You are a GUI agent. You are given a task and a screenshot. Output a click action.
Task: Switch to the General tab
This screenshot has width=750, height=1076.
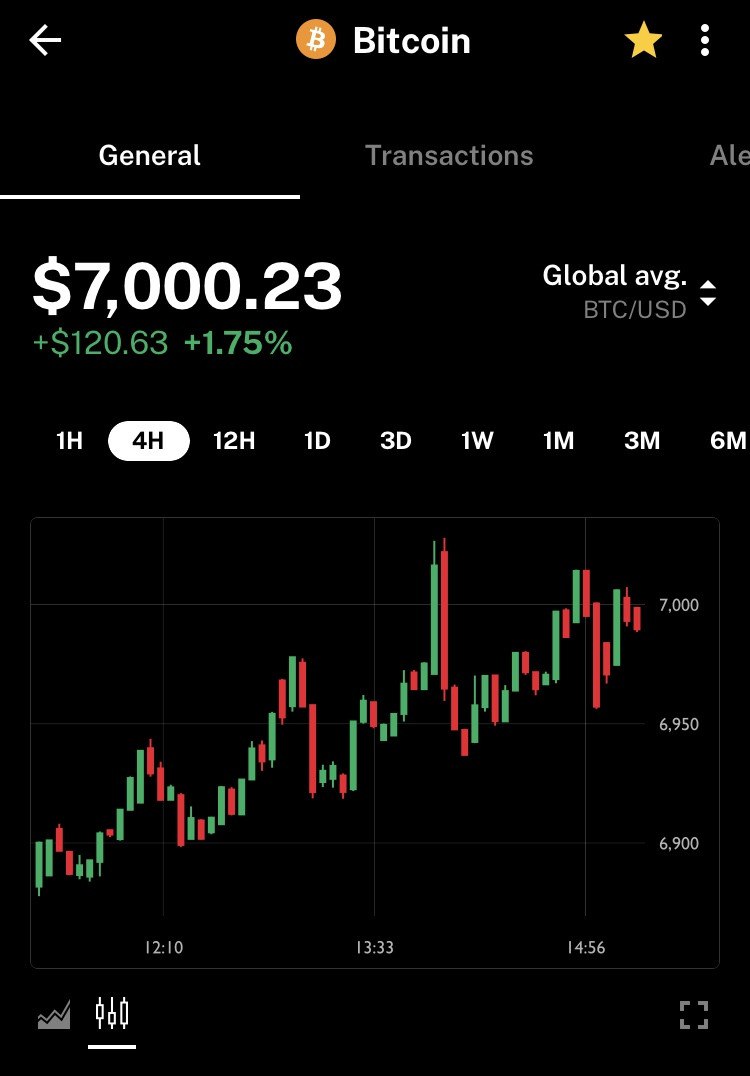pyautogui.click(x=150, y=156)
